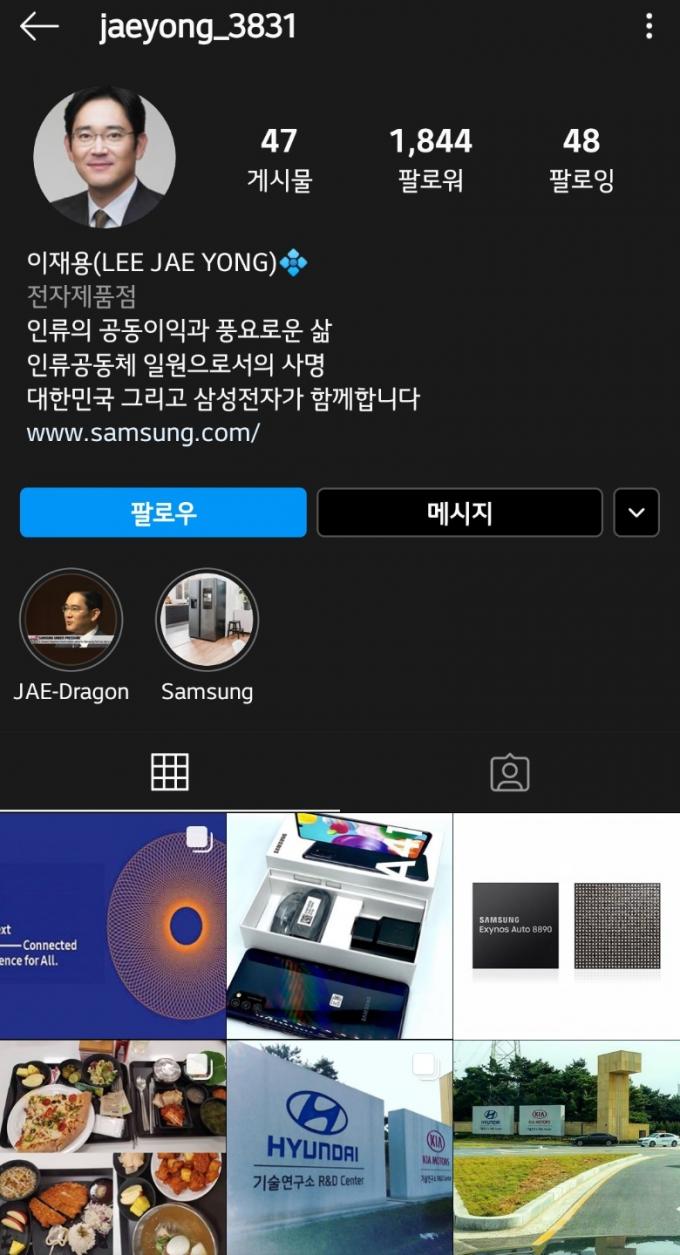Open the food trays post
680x1255 pixels.
coord(113,1148)
